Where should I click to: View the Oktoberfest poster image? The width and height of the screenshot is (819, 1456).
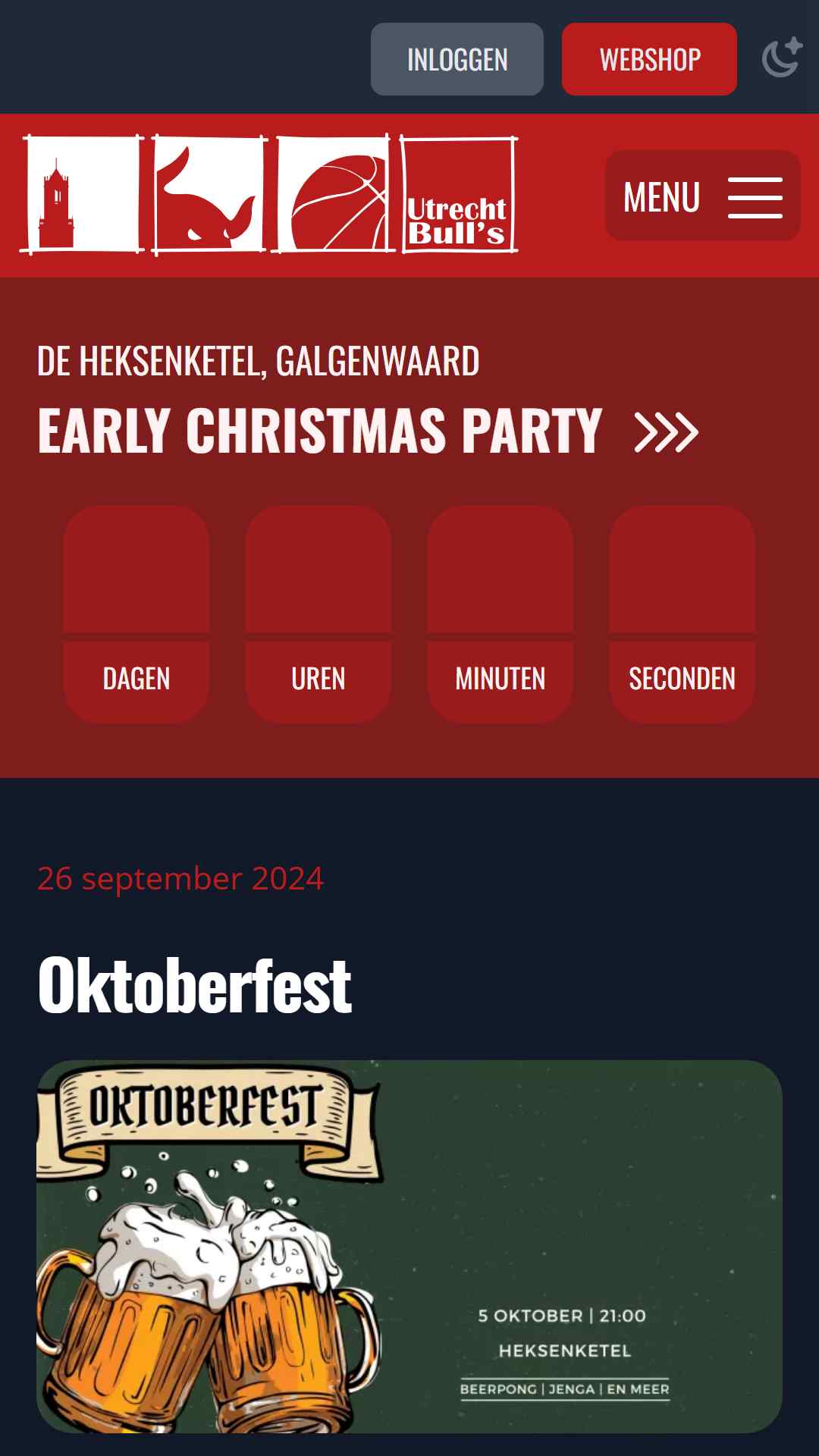coord(409,1247)
